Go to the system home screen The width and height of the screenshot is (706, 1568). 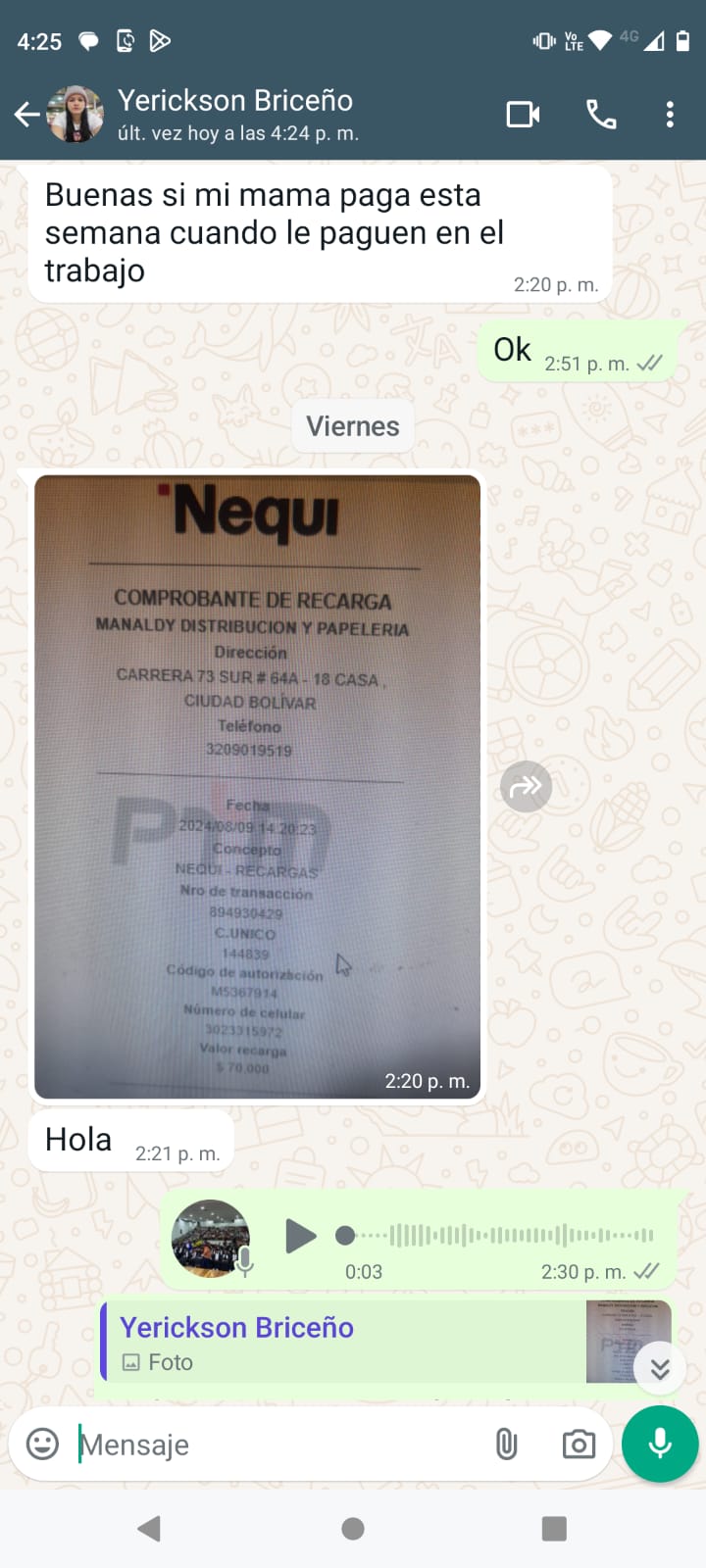coord(353,1529)
